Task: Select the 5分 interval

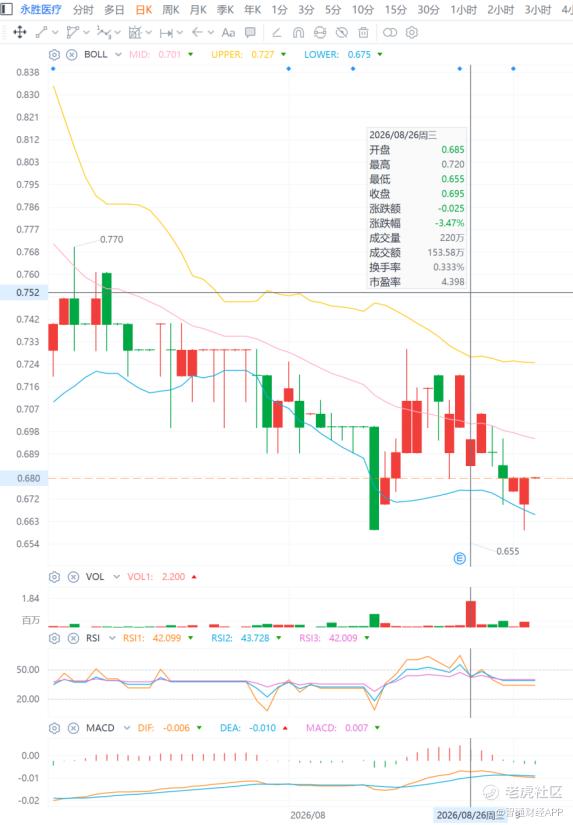Action: coord(333,9)
